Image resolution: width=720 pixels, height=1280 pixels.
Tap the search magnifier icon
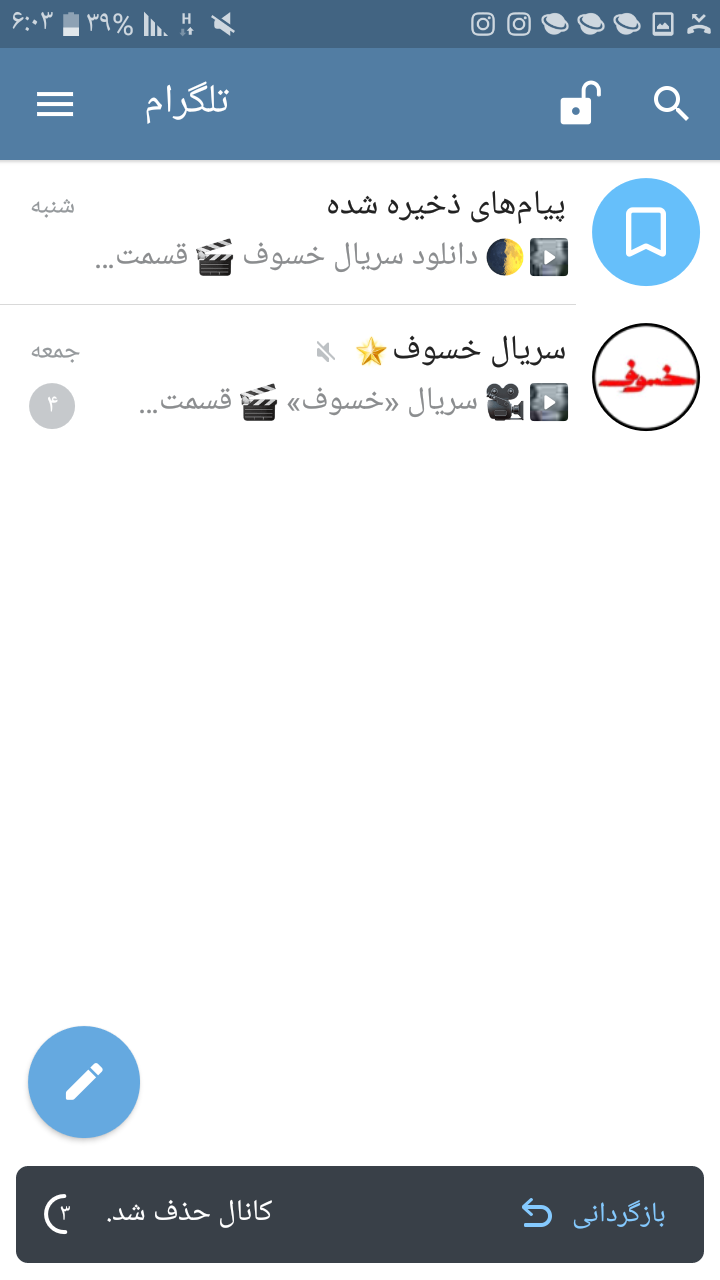(x=671, y=104)
